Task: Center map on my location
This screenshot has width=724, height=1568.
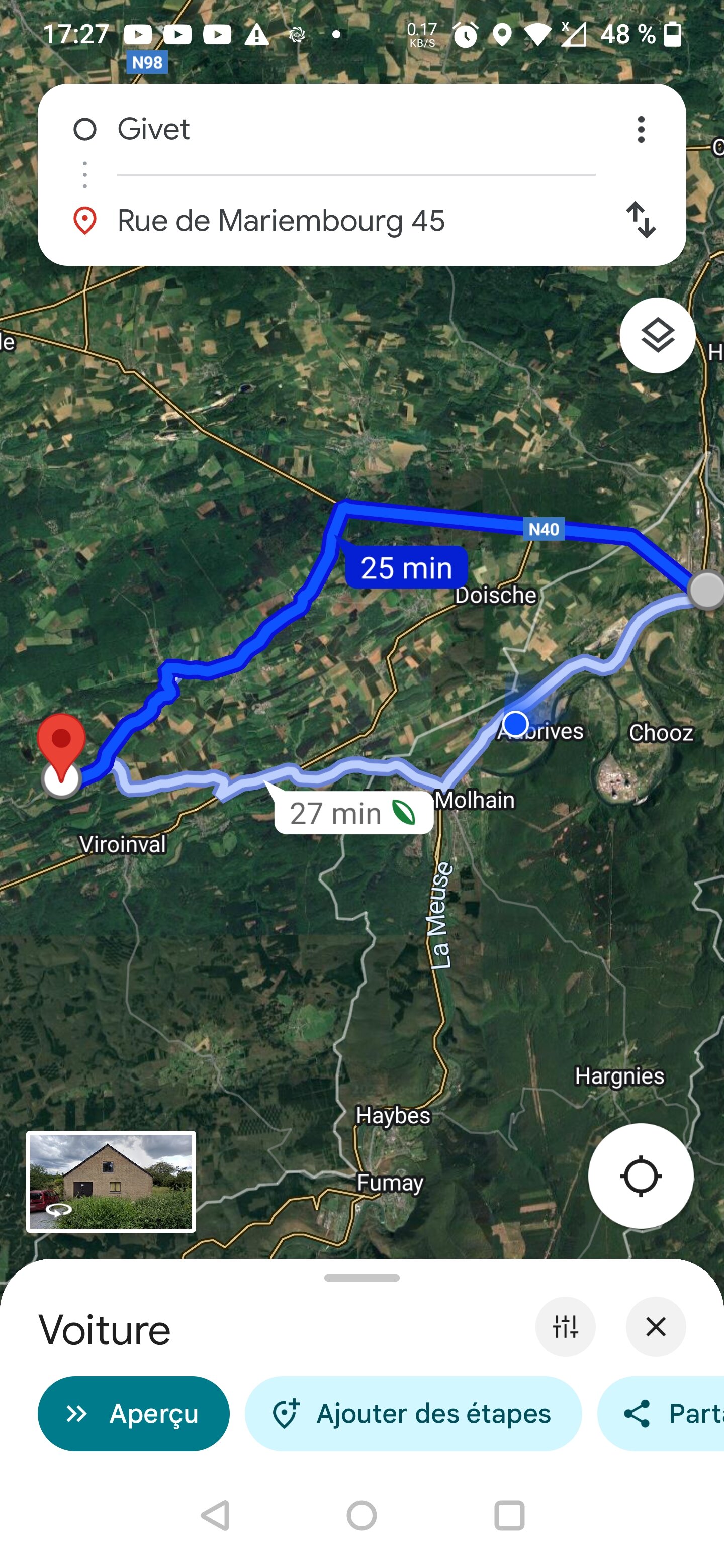Action: [x=641, y=1176]
